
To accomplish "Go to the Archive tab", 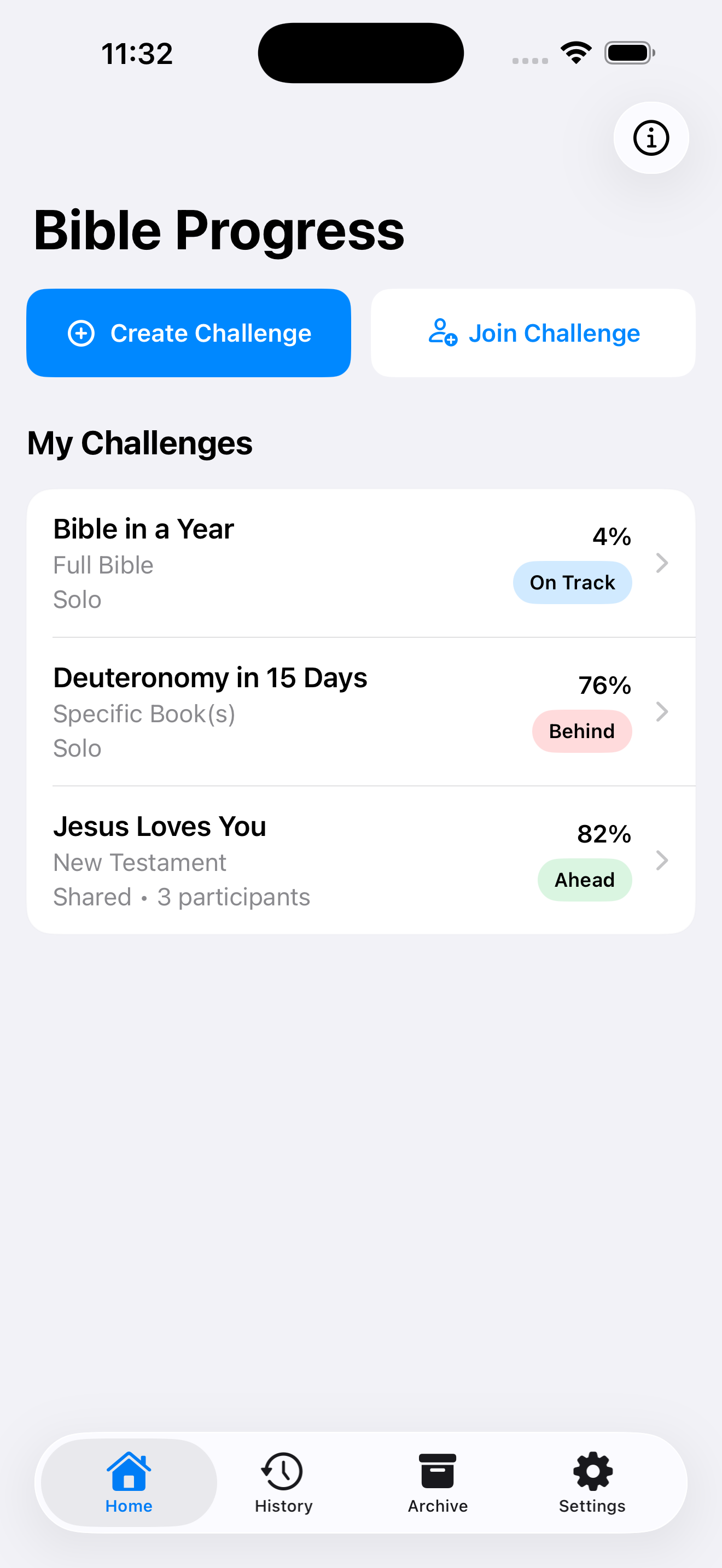I will point(438,1482).
